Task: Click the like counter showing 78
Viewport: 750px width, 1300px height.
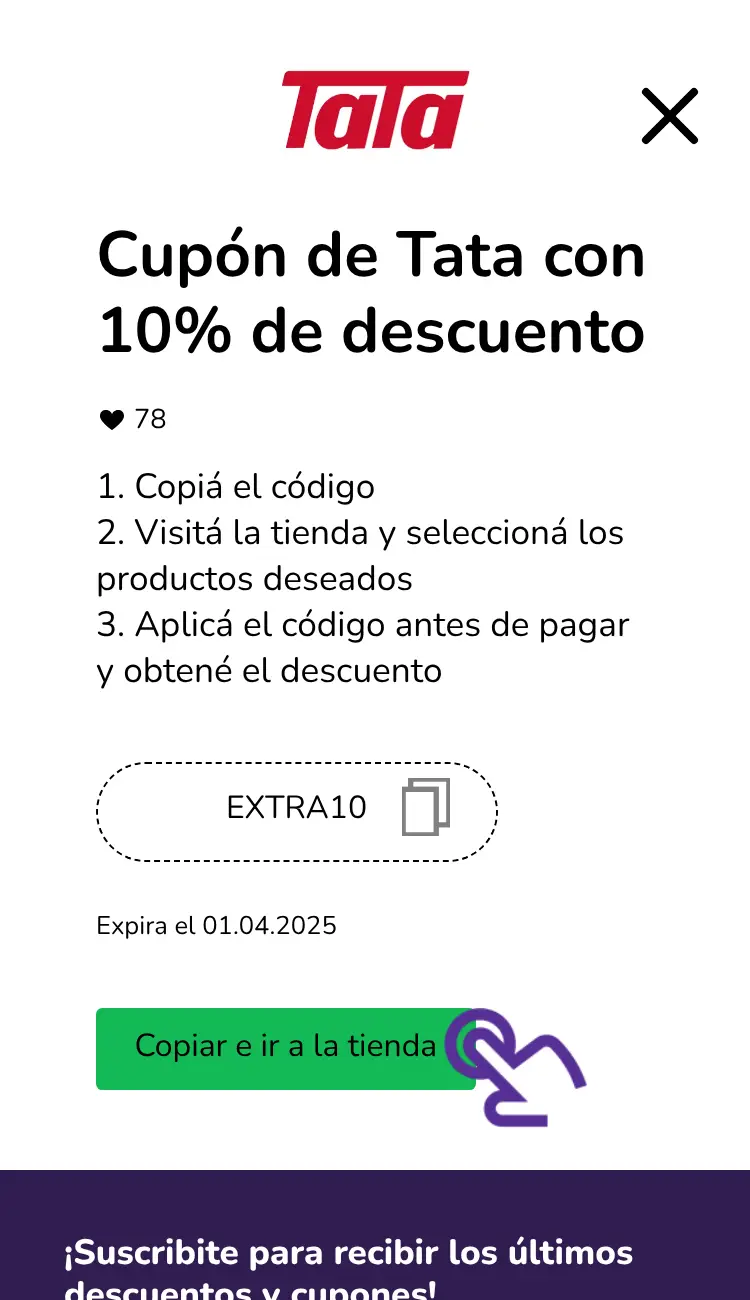Action: point(152,419)
